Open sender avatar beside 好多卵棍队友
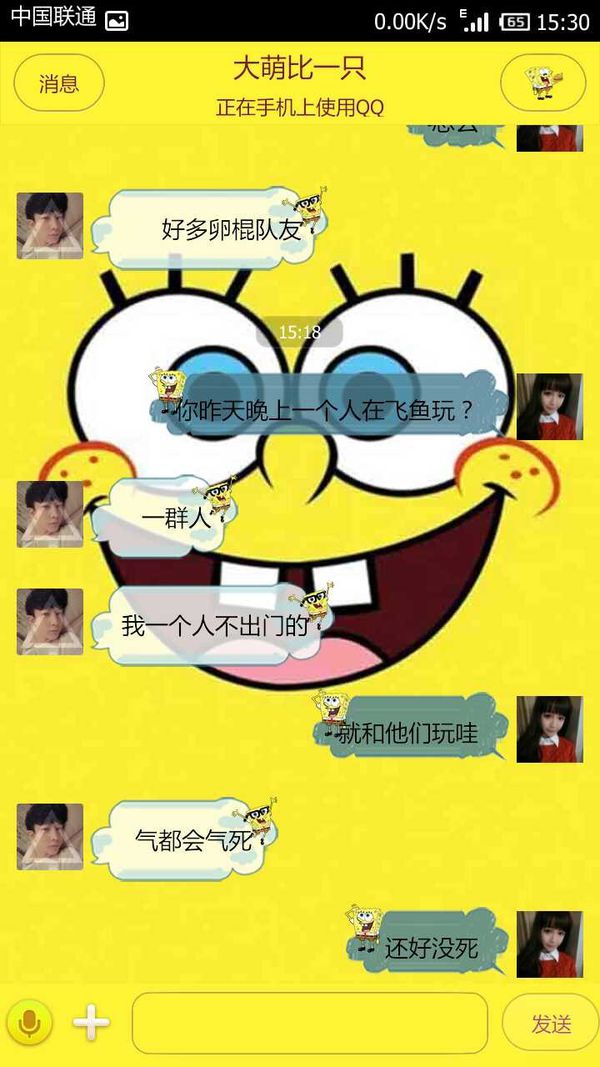The width and height of the screenshot is (600, 1067). pos(50,226)
